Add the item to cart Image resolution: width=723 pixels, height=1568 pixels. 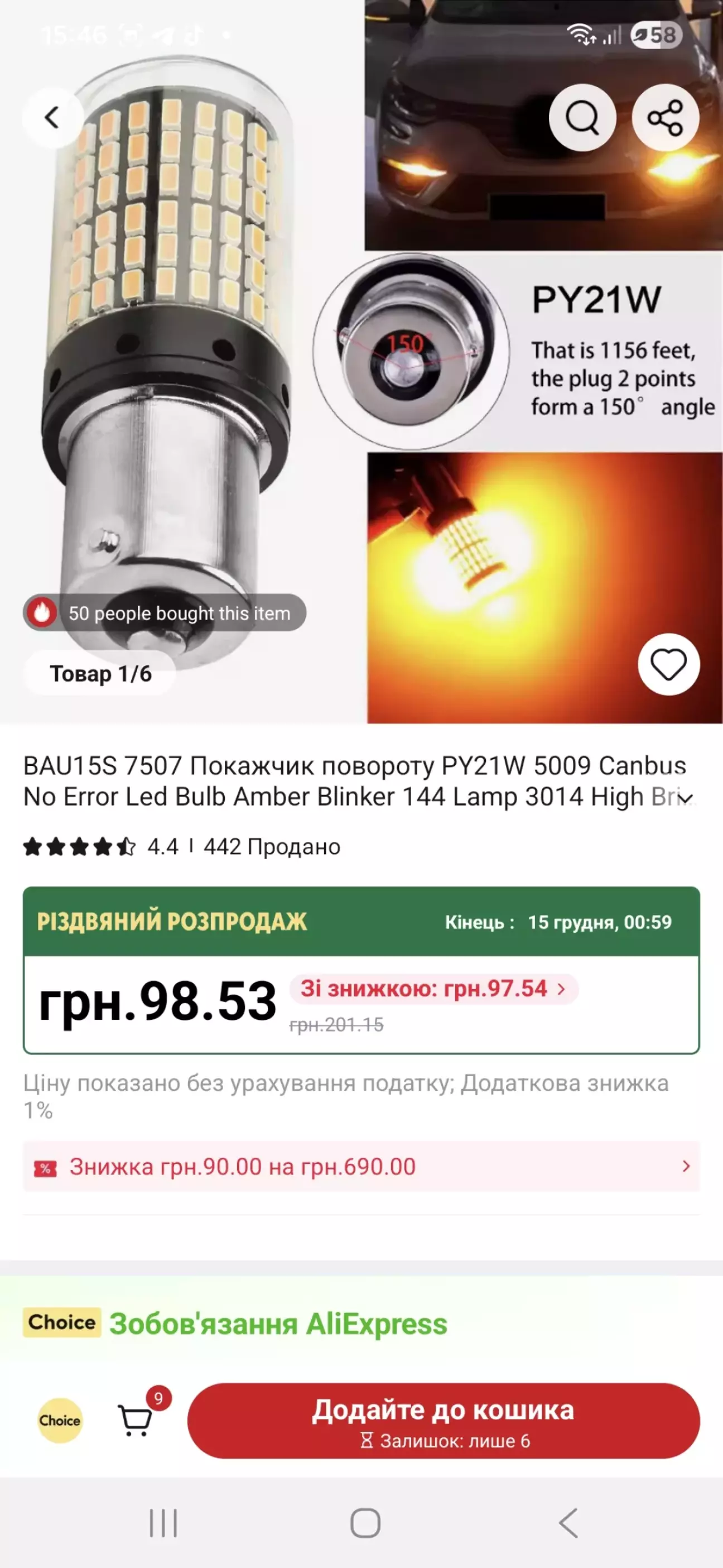click(443, 1420)
